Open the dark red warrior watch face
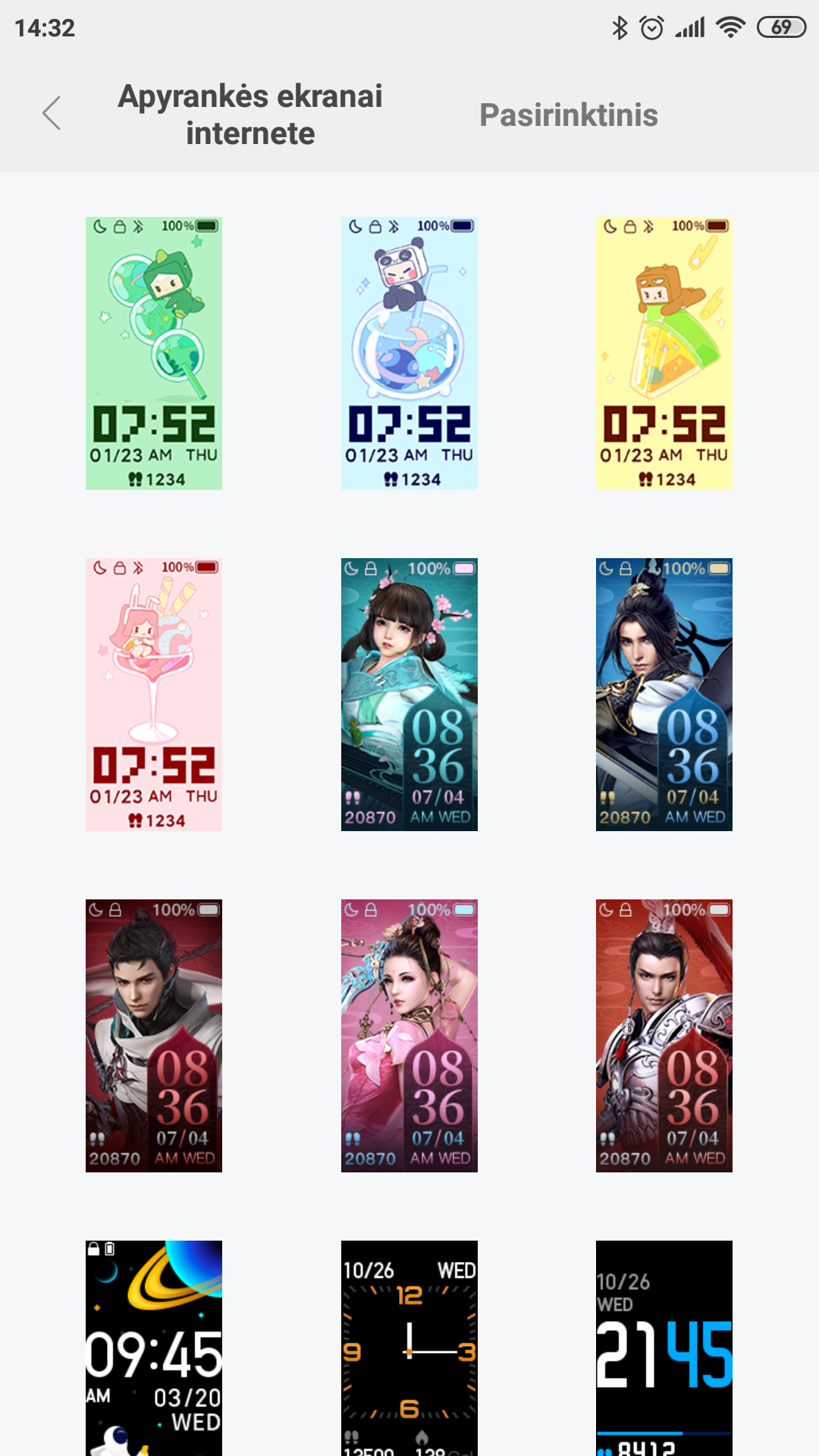 tap(154, 1036)
